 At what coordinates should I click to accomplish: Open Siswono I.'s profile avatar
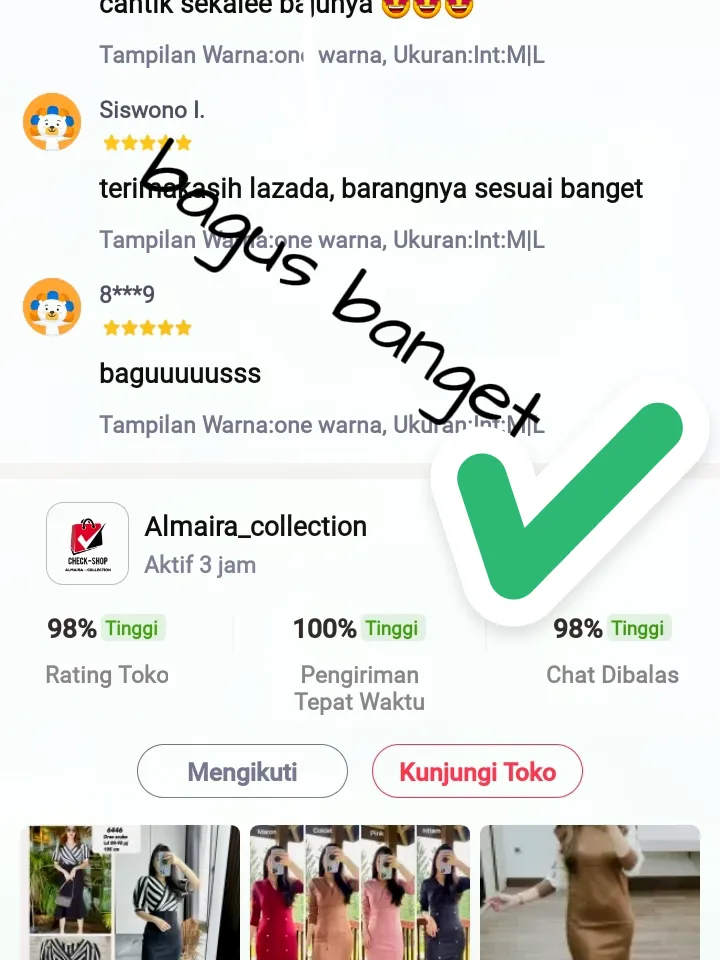51,121
